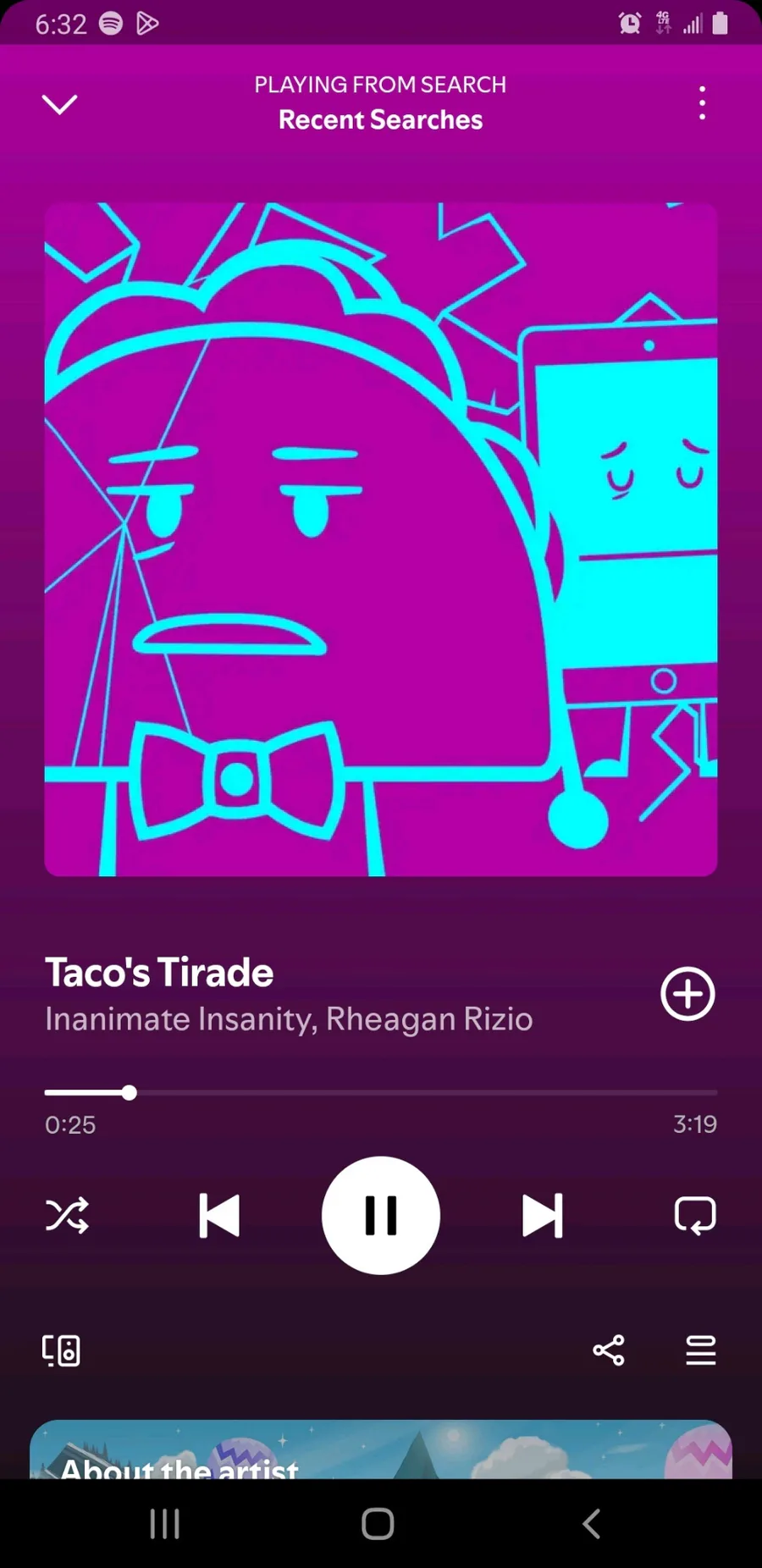Screen dimensions: 762x1568
Task: Go to the system home screen
Action: coord(378,1524)
